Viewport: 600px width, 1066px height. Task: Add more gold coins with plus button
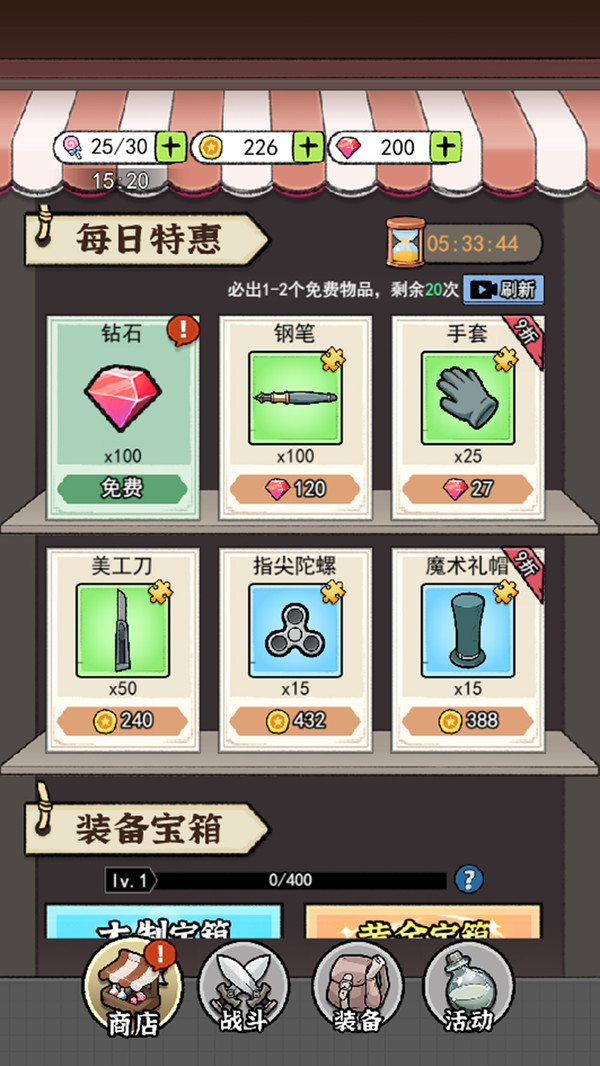(x=309, y=147)
